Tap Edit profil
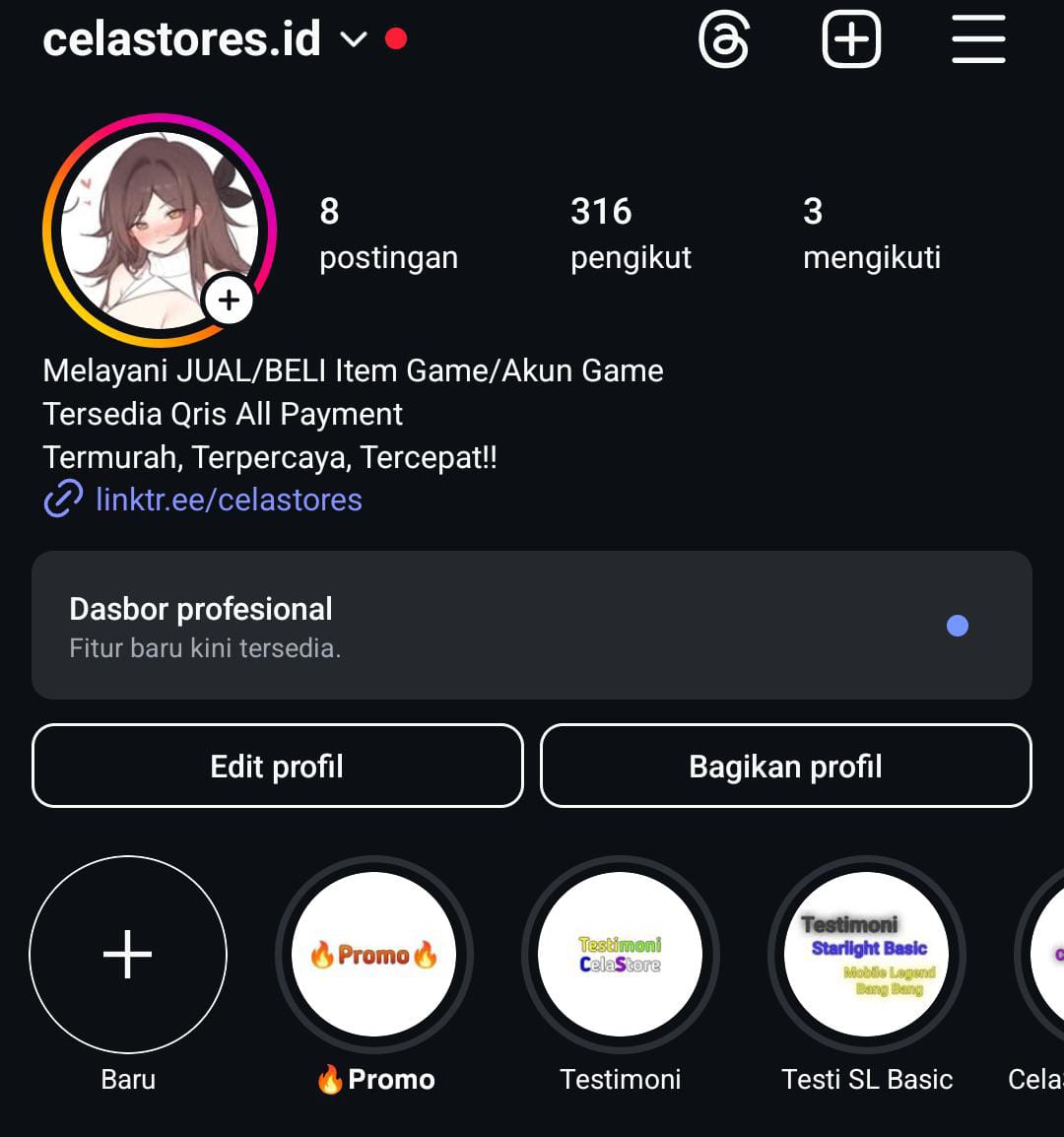Image resolution: width=1064 pixels, height=1137 pixels. pyautogui.click(x=277, y=766)
